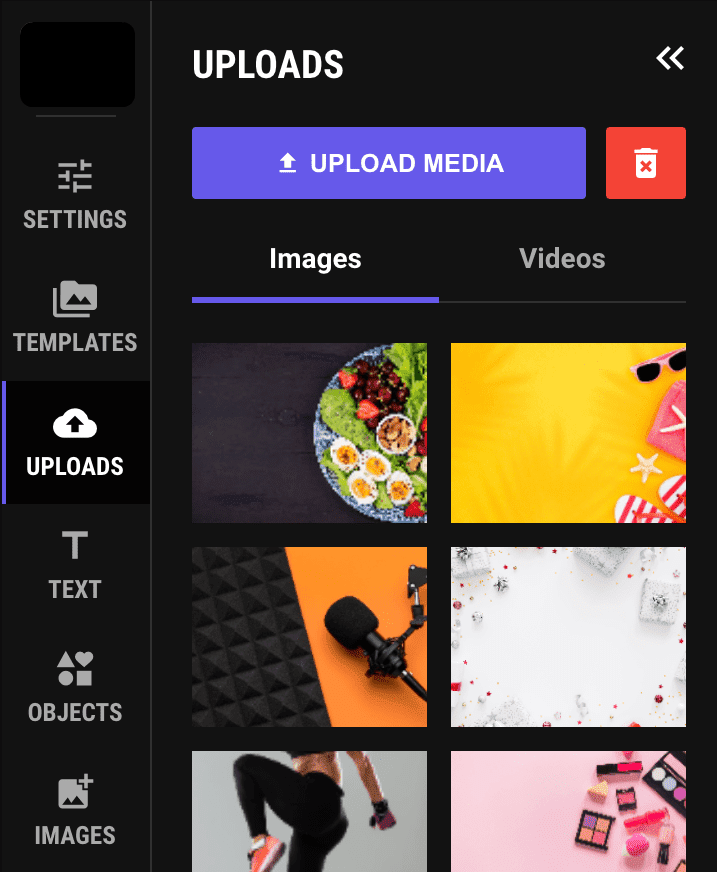Select the pink makeup products image
Image resolution: width=717 pixels, height=872 pixels.
pos(568,811)
